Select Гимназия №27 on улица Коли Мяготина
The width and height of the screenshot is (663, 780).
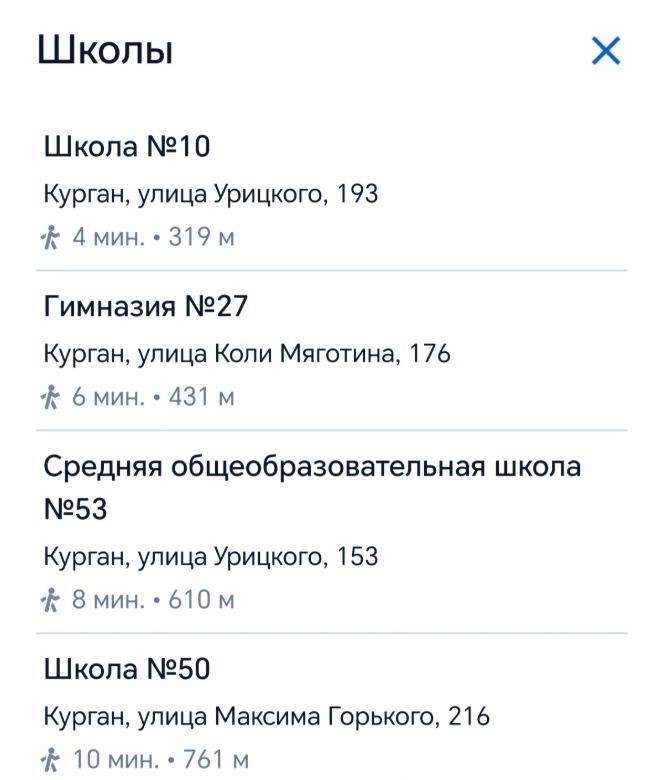point(145,308)
